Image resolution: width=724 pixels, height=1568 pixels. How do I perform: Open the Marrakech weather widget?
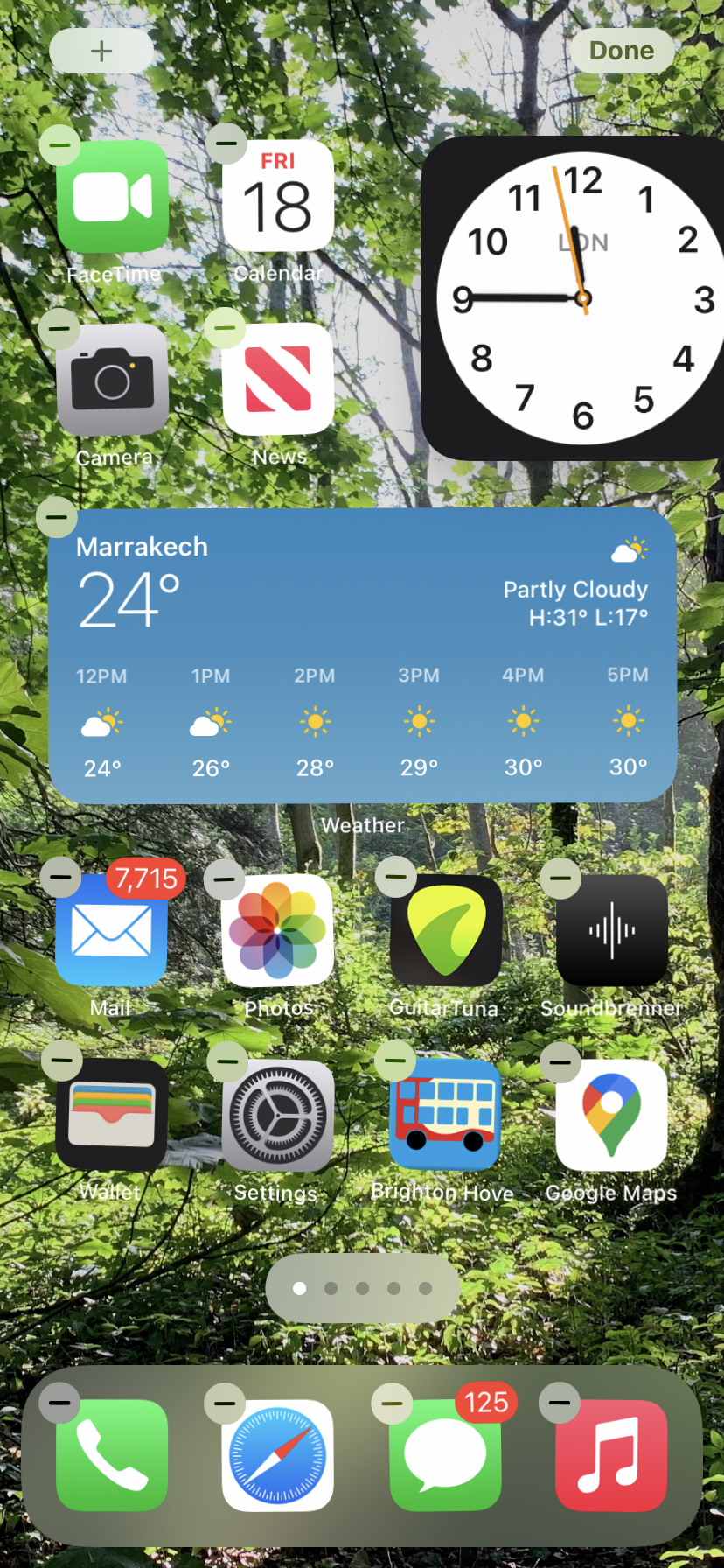[x=362, y=655]
